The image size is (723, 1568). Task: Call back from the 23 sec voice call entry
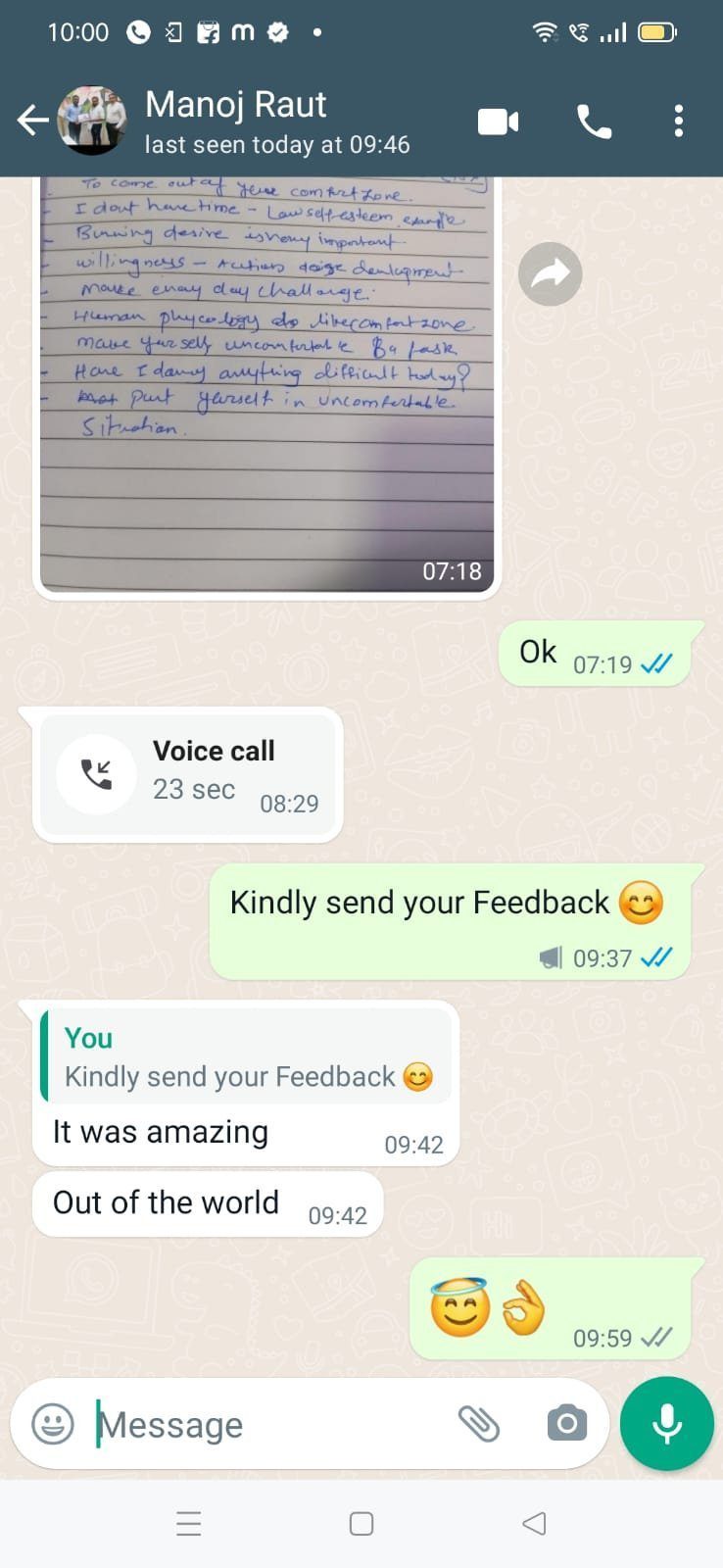coord(96,774)
